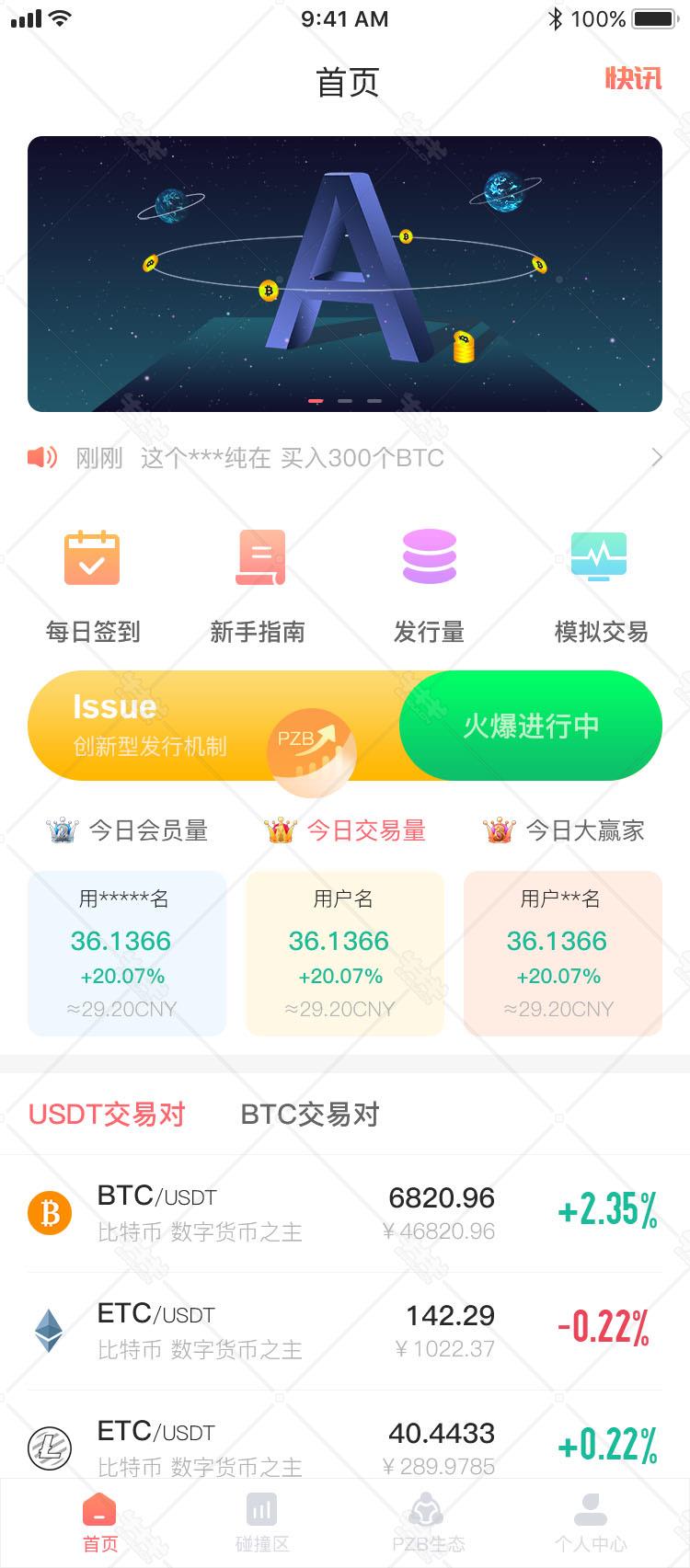Viewport: 690px width, 1568px height.
Task: Select 今日交易量 tab
Action: pyautogui.click(x=345, y=830)
